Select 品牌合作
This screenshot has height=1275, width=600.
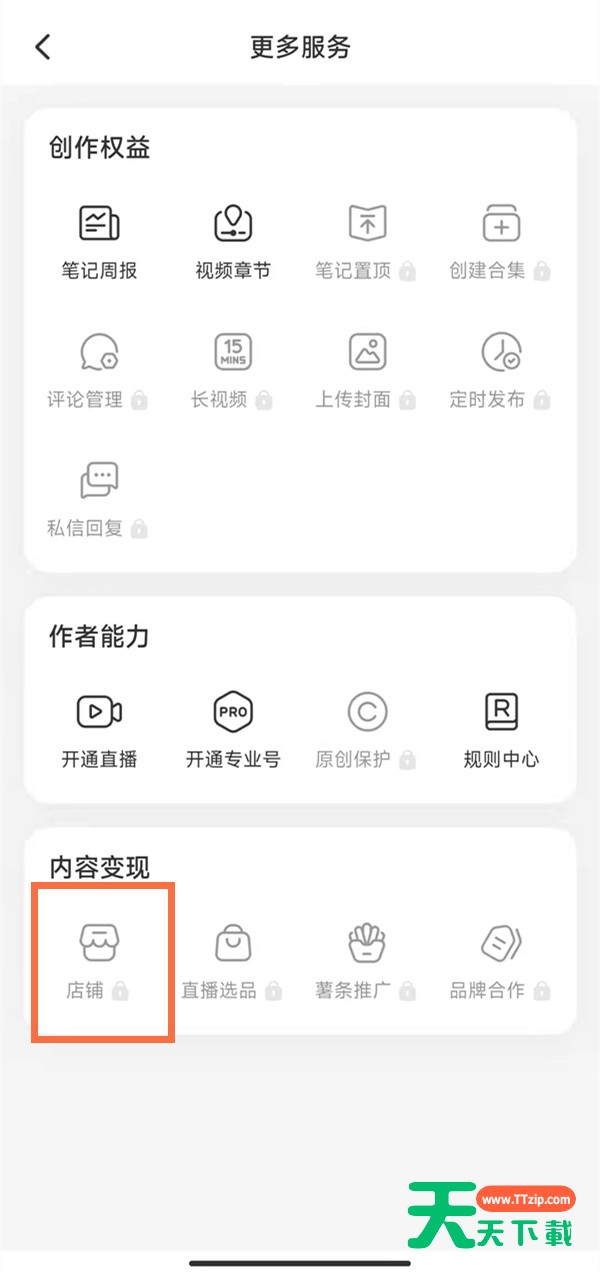(501, 961)
